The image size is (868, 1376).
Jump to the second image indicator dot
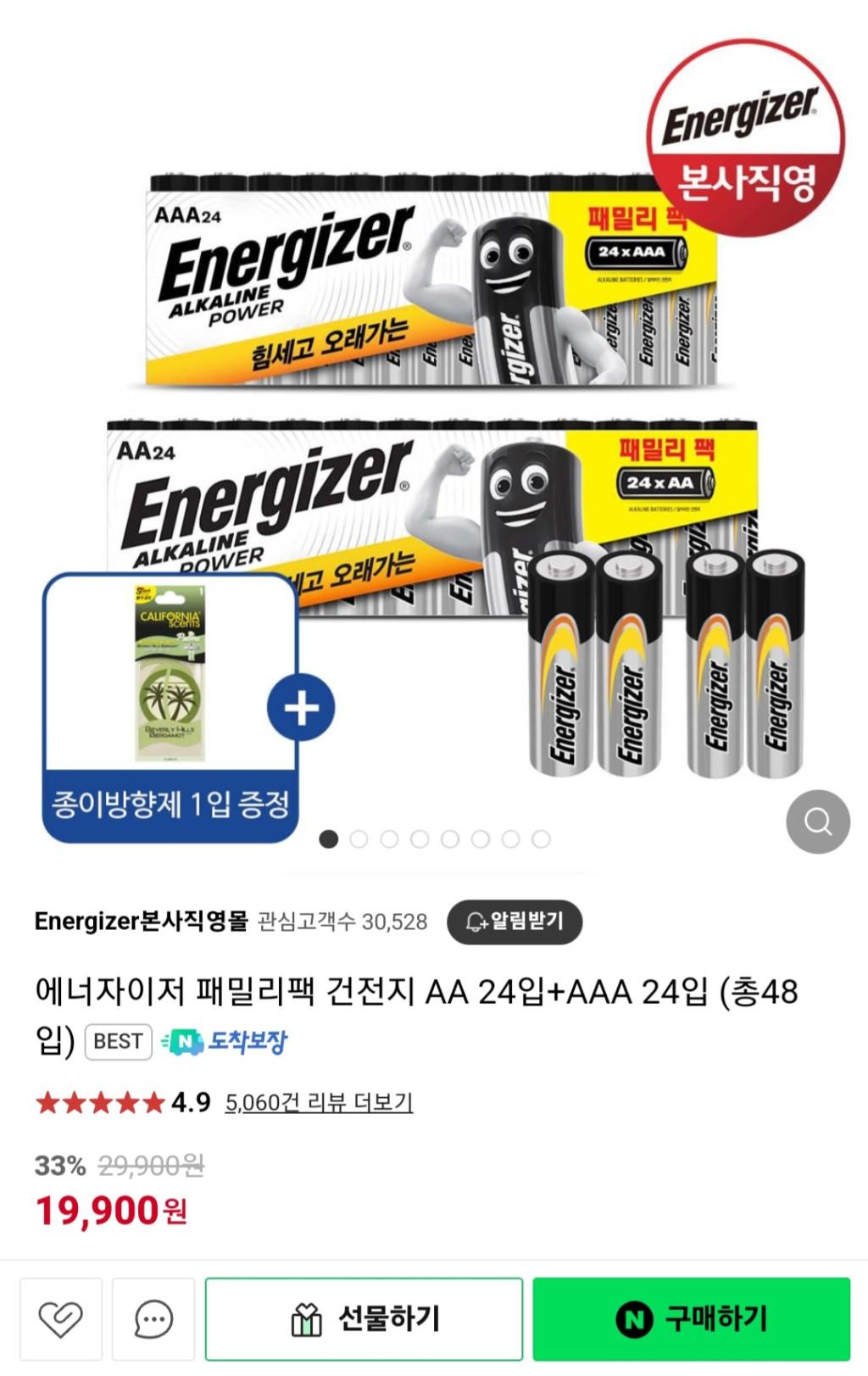(359, 839)
